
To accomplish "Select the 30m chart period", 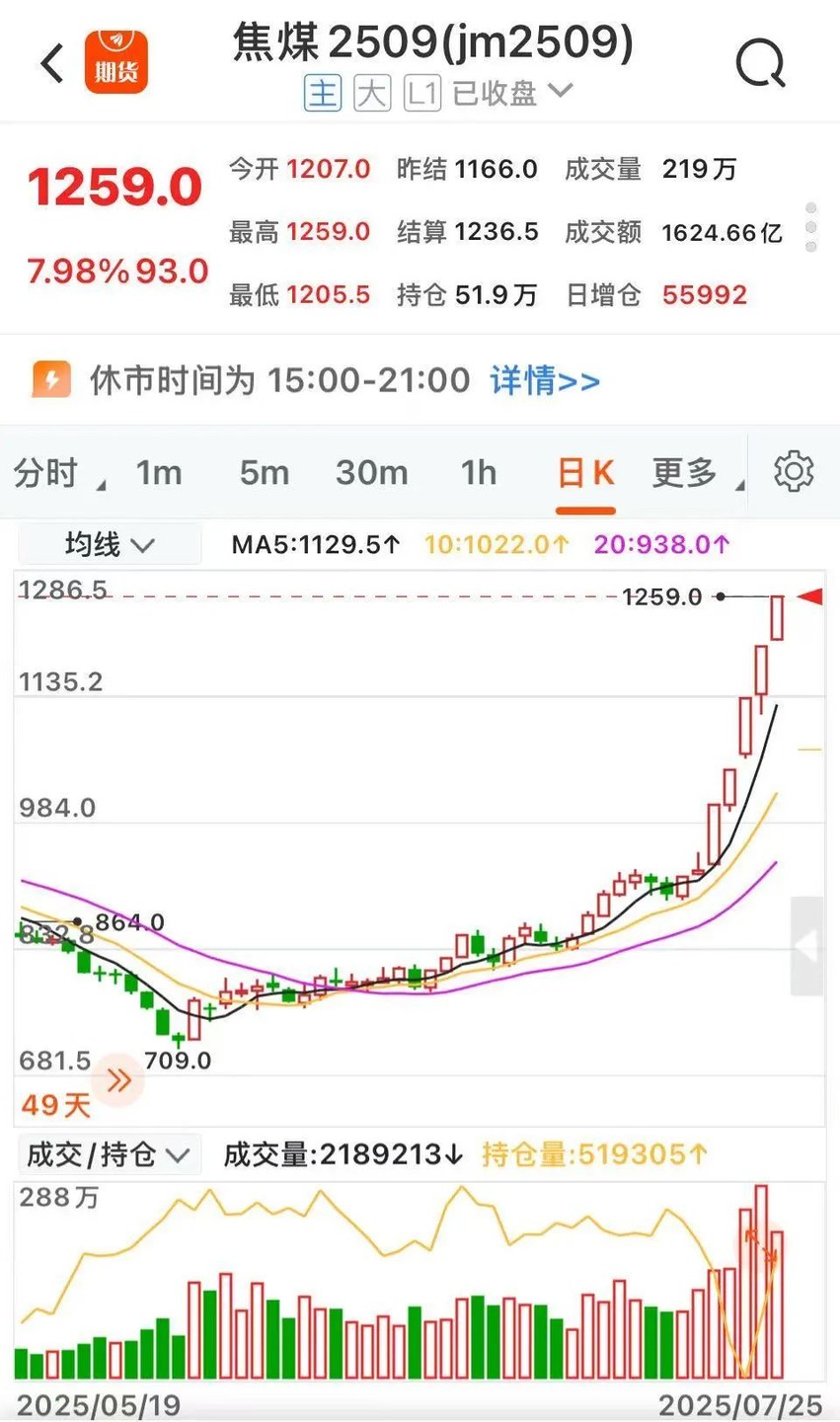I will click(371, 474).
